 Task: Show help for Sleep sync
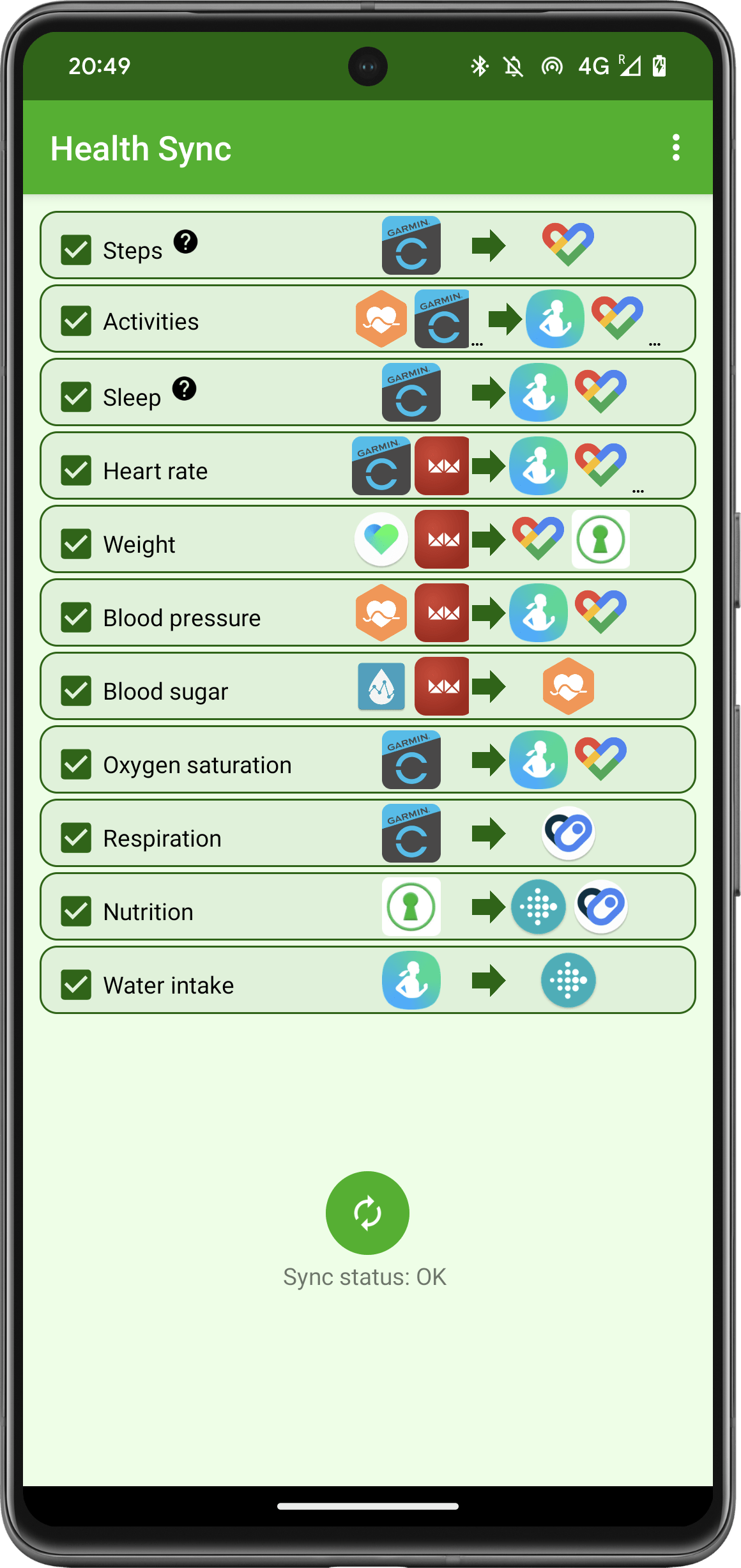tap(185, 388)
